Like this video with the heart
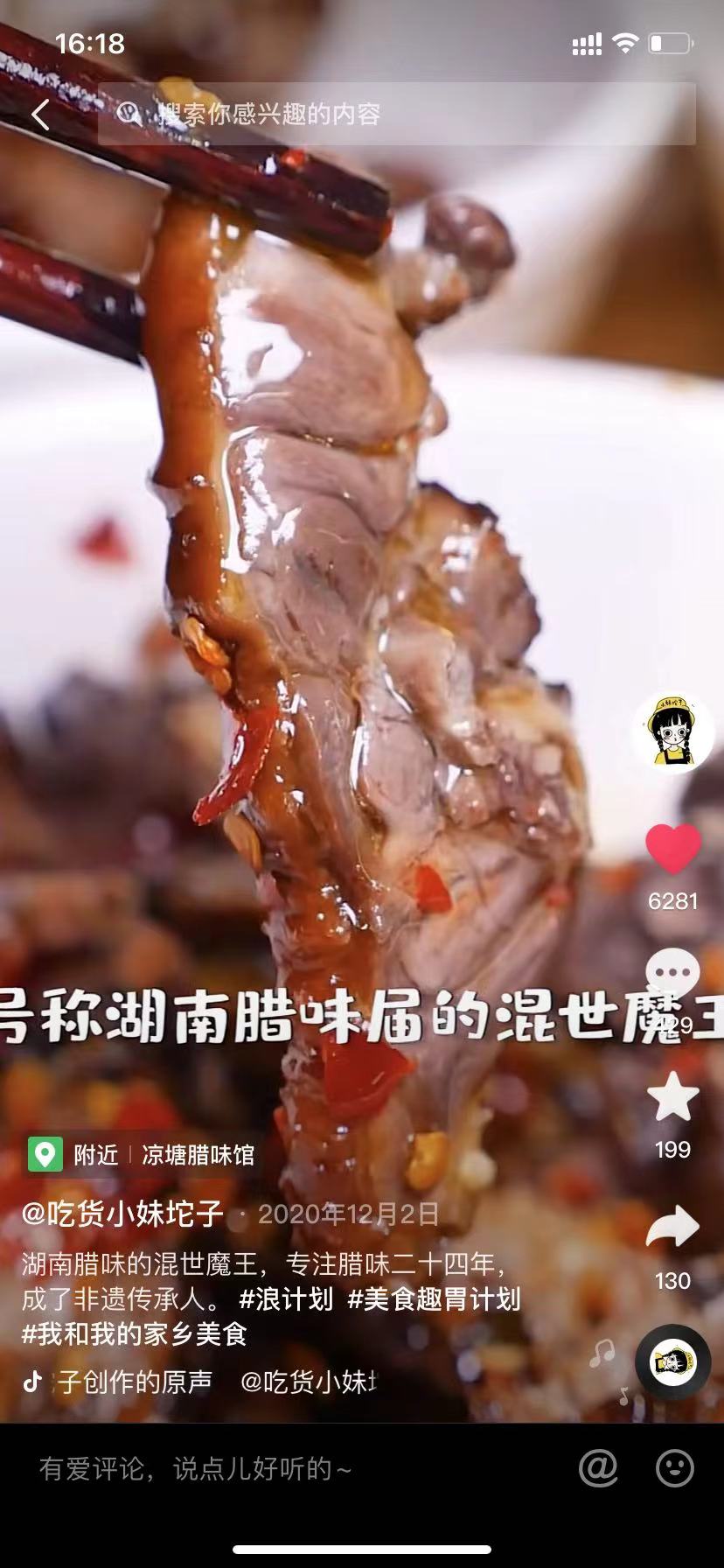Screen dimensions: 724x1568 pyautogui.click(x=672, y=849)
